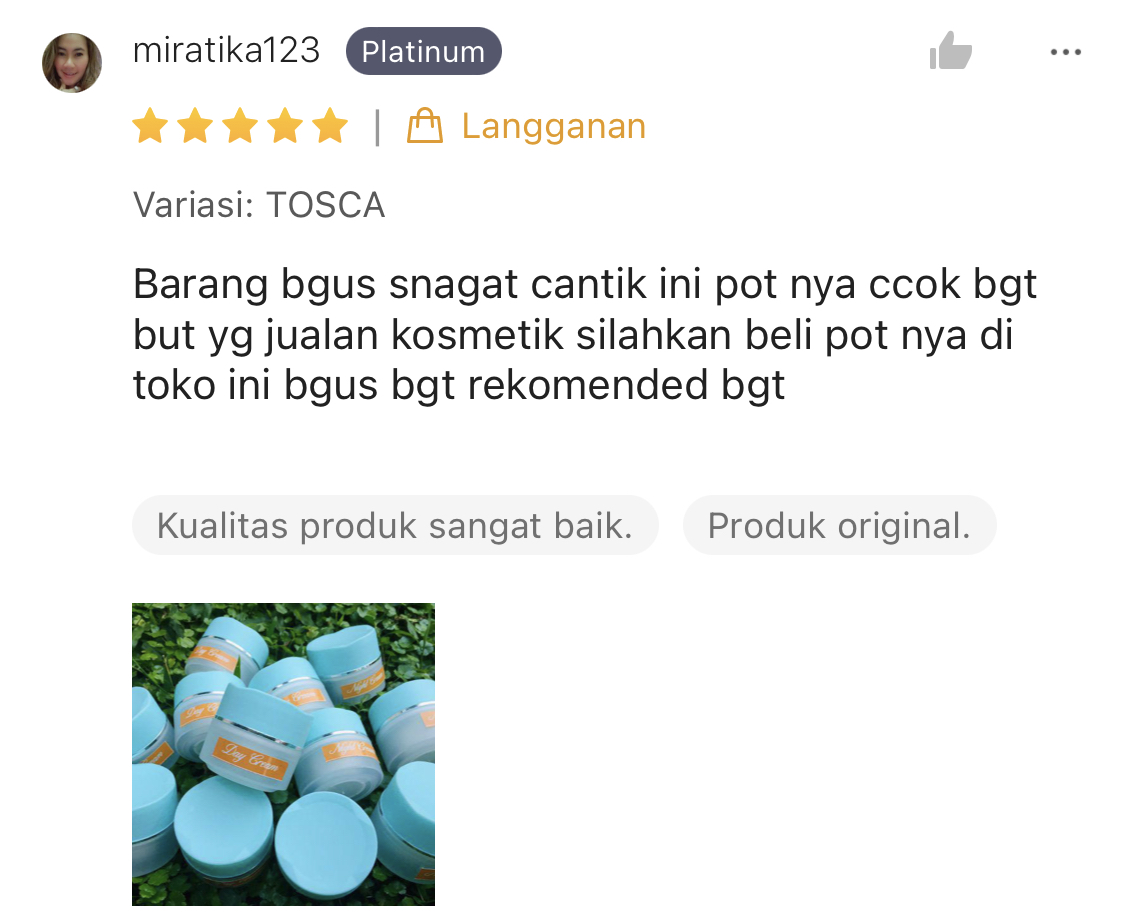Open the review photo of tosca jars
Viewport: 1125px width, 923px height.
283,754
